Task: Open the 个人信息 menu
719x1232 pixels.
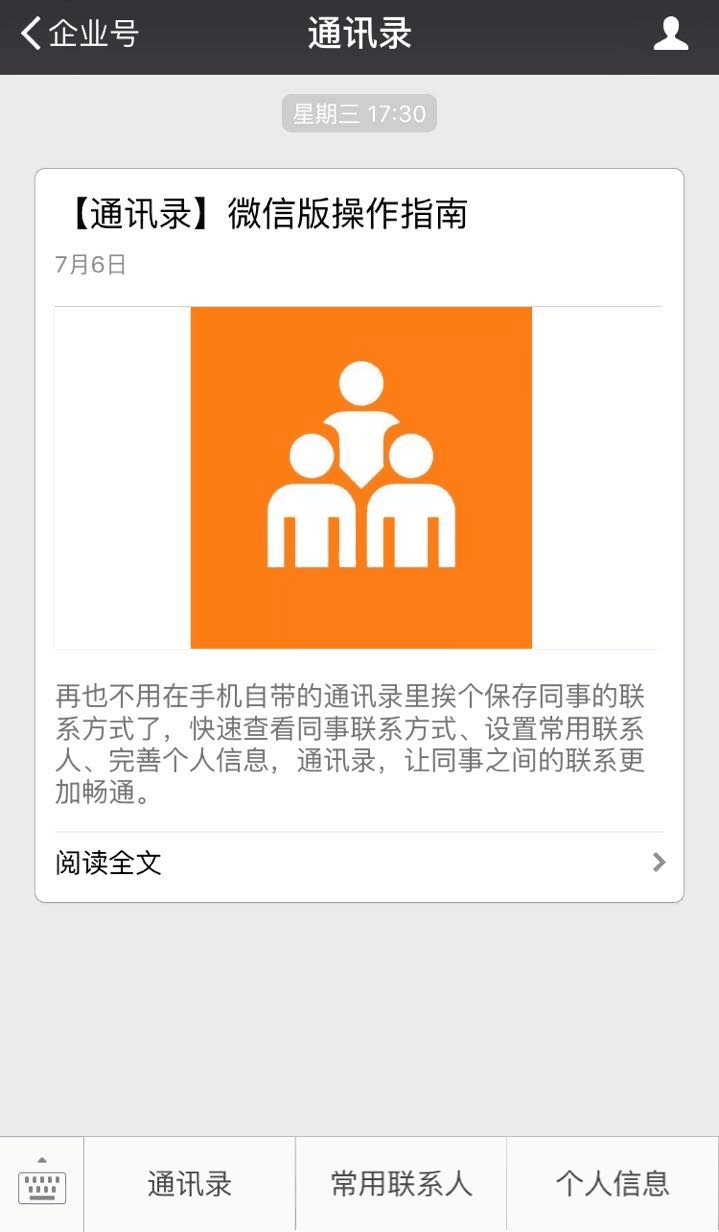Action: pyautogui.click(x=613, y=1184)
